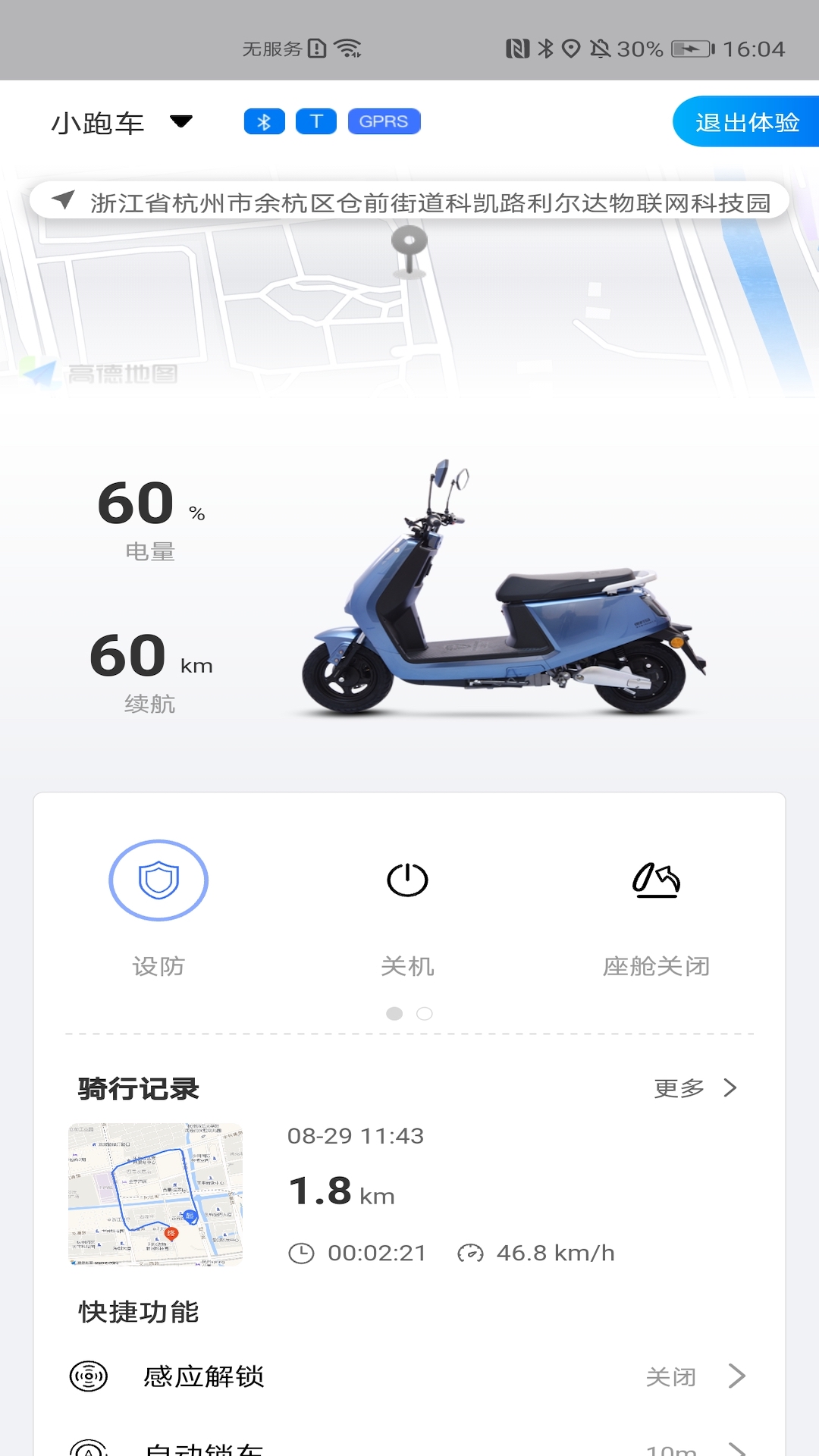
Task: Tap the 退出体验 button
Action: click(746, 121)
